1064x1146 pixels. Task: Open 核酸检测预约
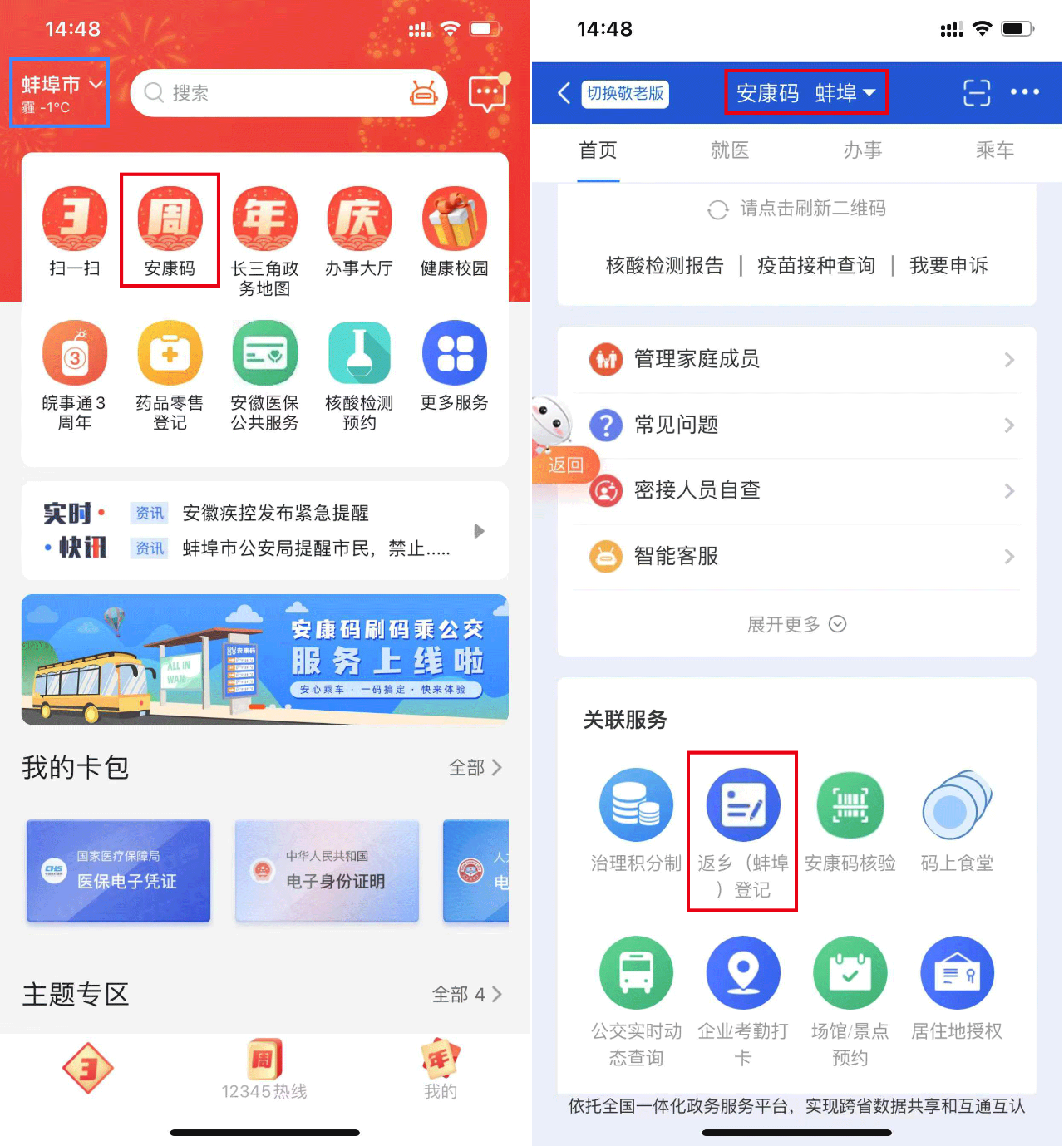pos(359,376)
